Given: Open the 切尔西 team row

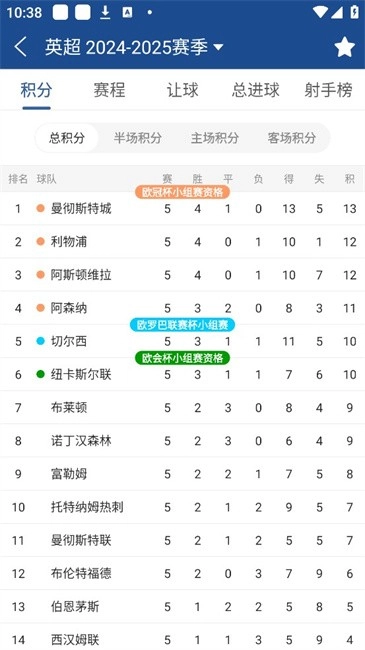Looking at the screenshot, I should (x=182, y=341).
